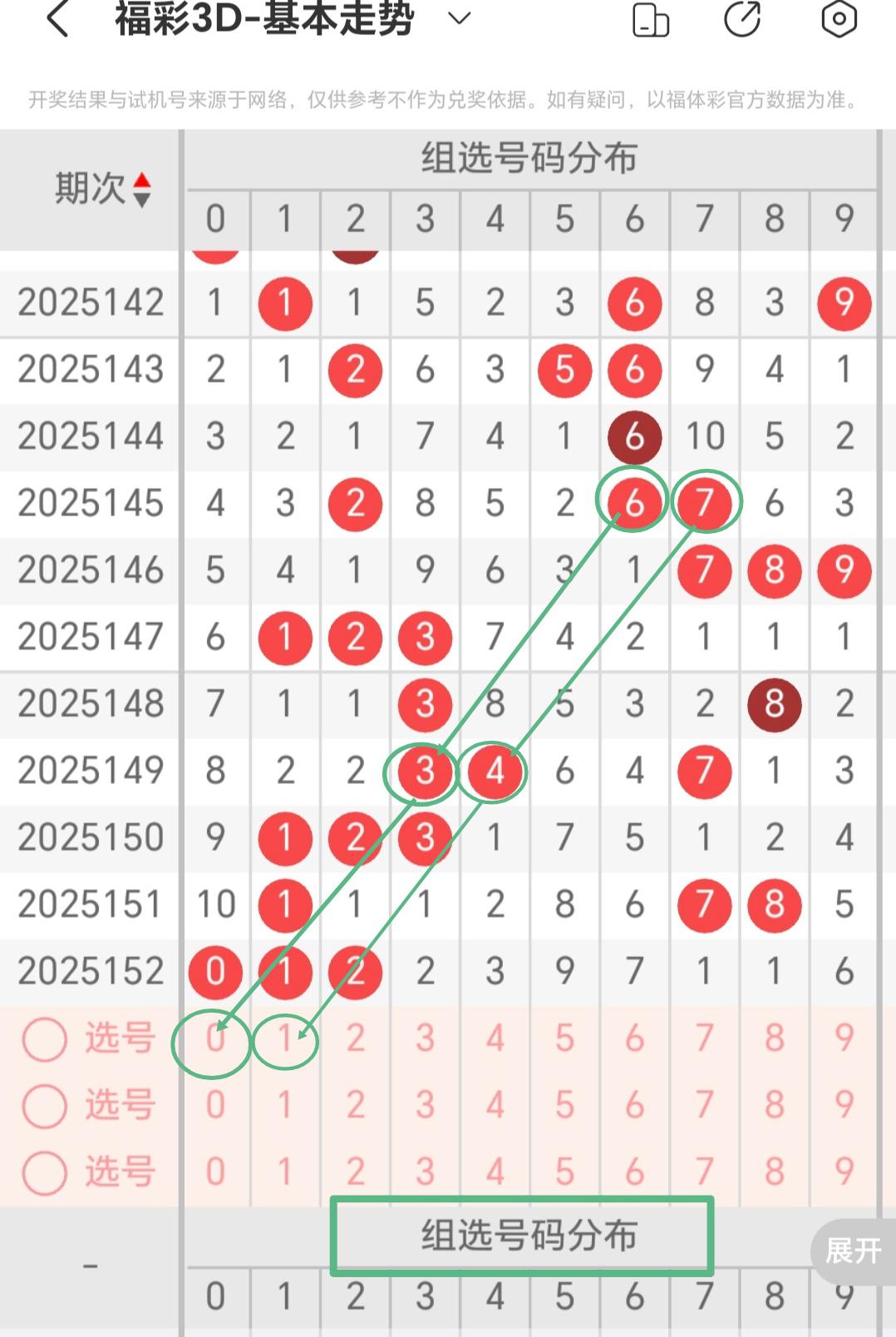This screenshot has height=1337, width=896.
Task: Select number 9 in the last 选号 row
Action: pos(844,1172)
